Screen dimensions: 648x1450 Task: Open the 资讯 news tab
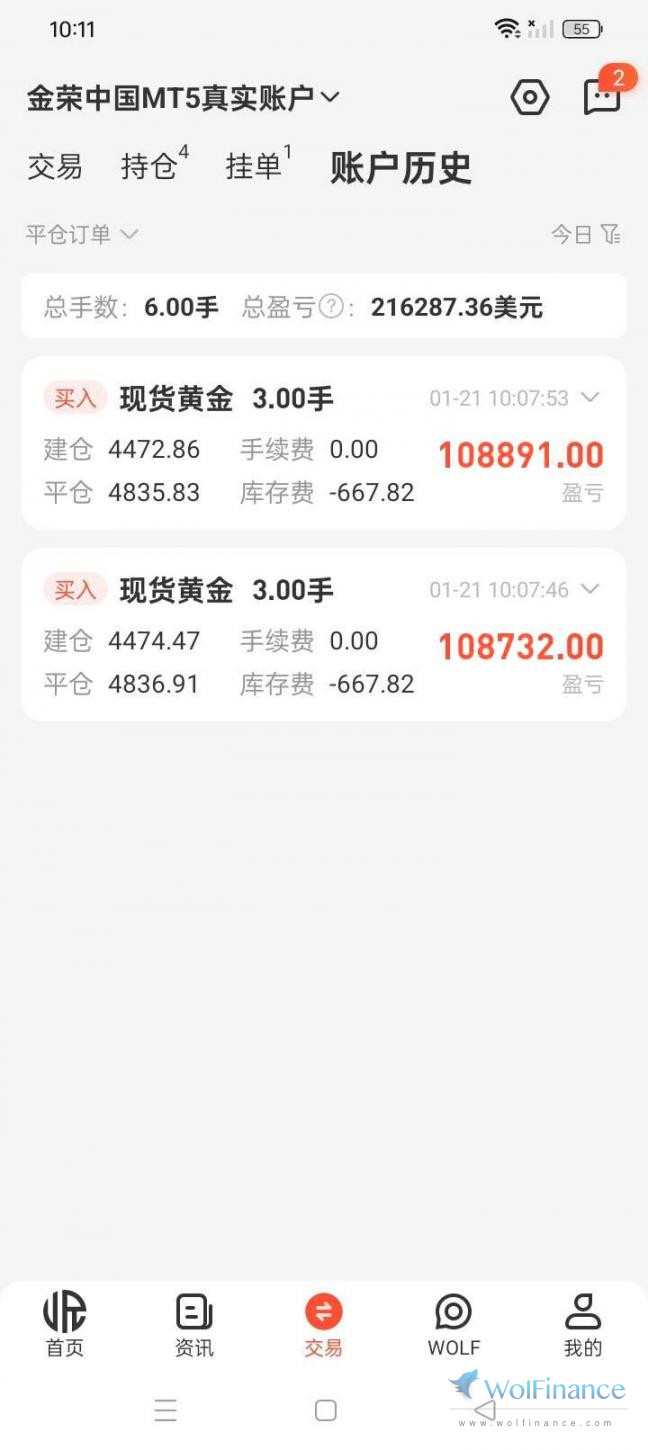click(x=194, y=1323)
